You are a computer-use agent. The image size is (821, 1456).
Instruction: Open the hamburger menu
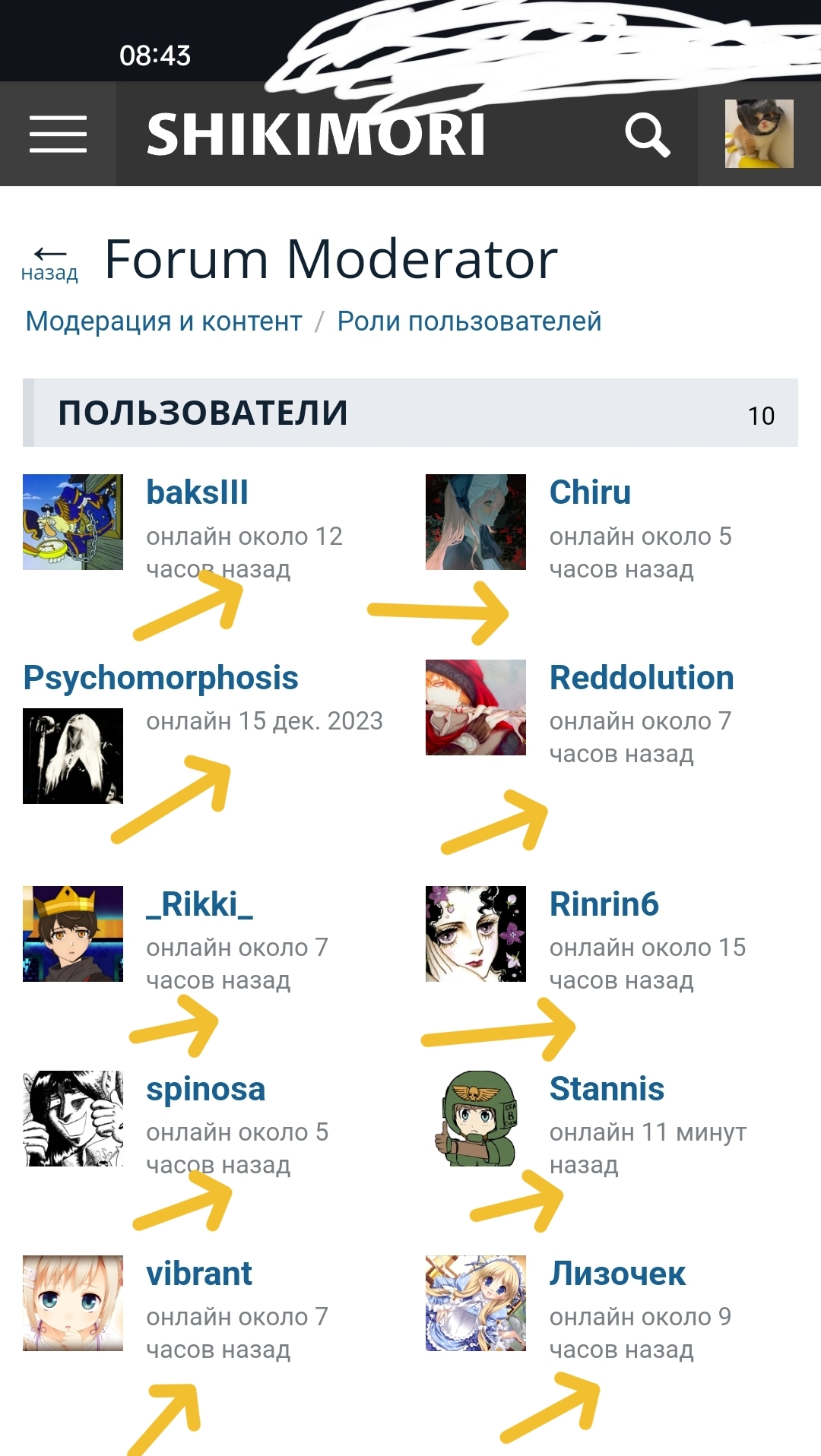pos(58,135)
